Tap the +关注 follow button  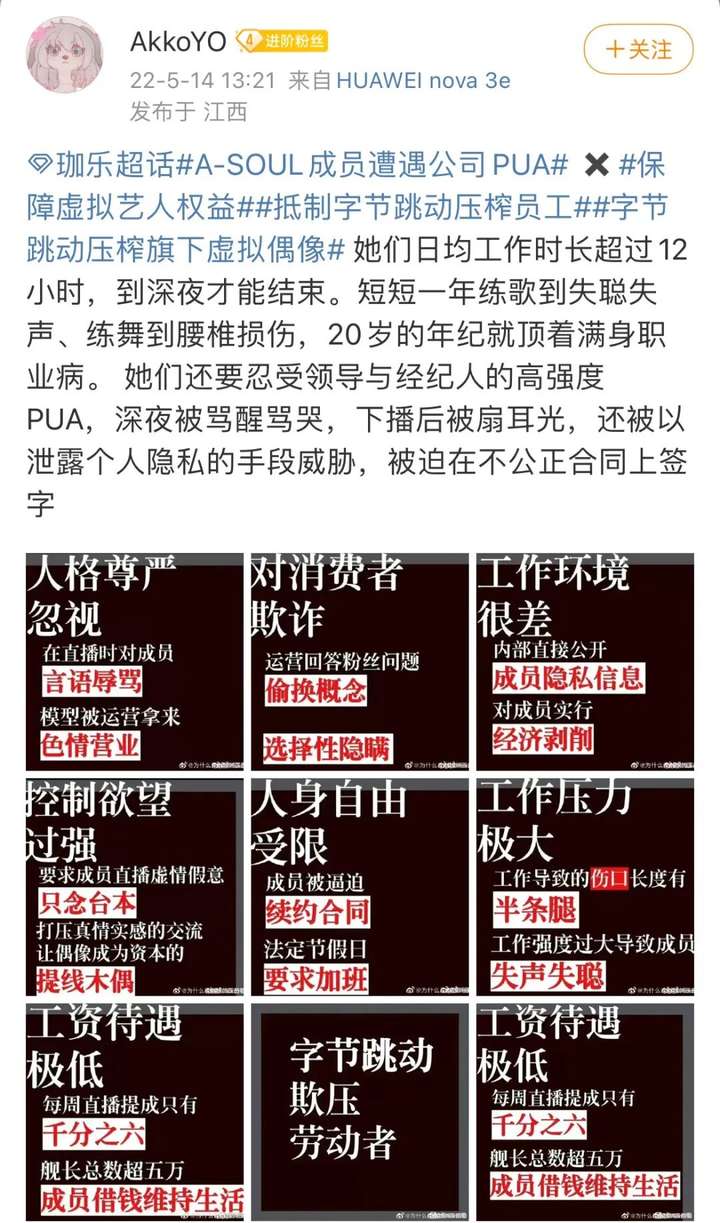tap(638, 49)
